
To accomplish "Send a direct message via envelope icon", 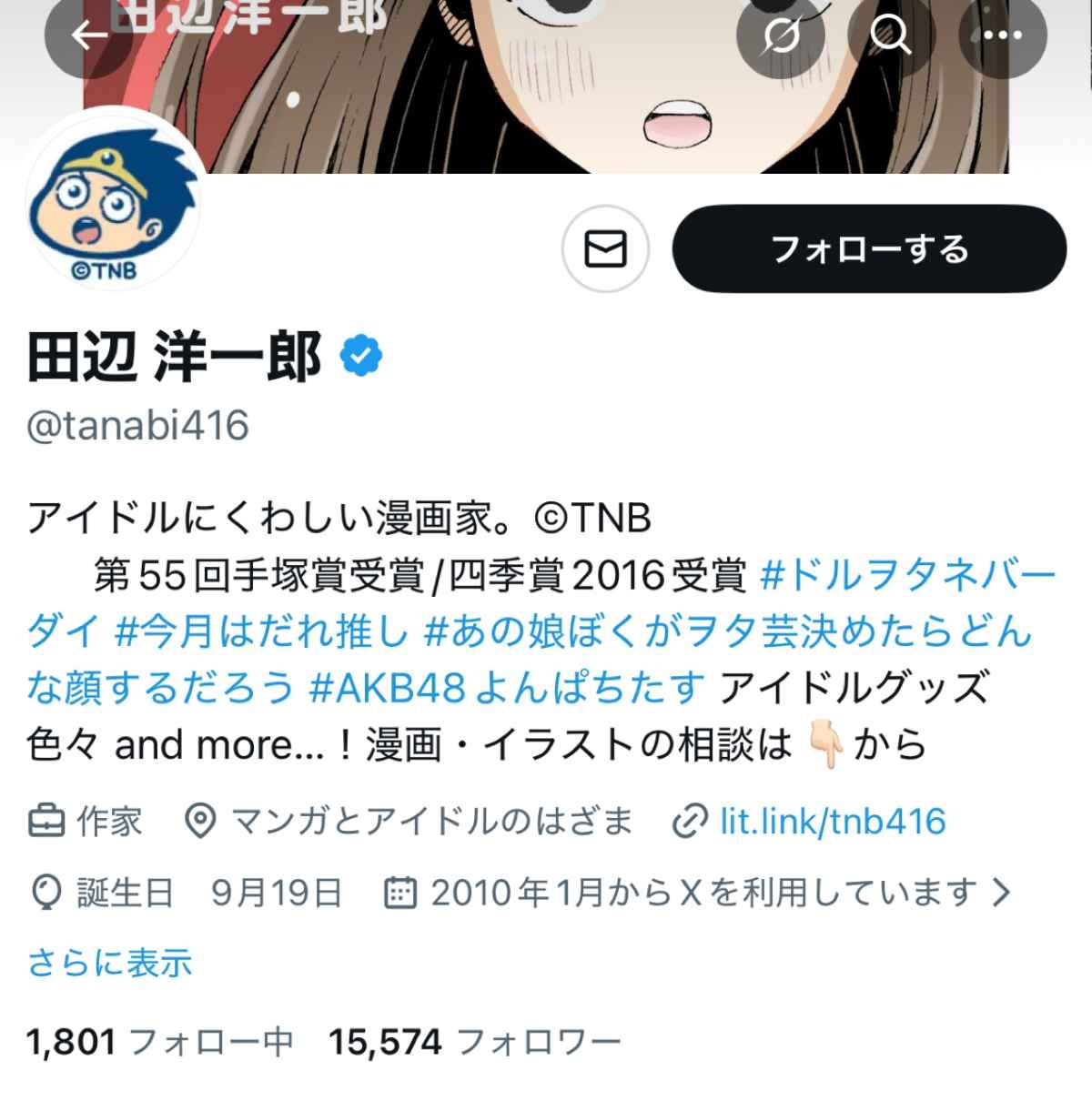I will (605, 249).
